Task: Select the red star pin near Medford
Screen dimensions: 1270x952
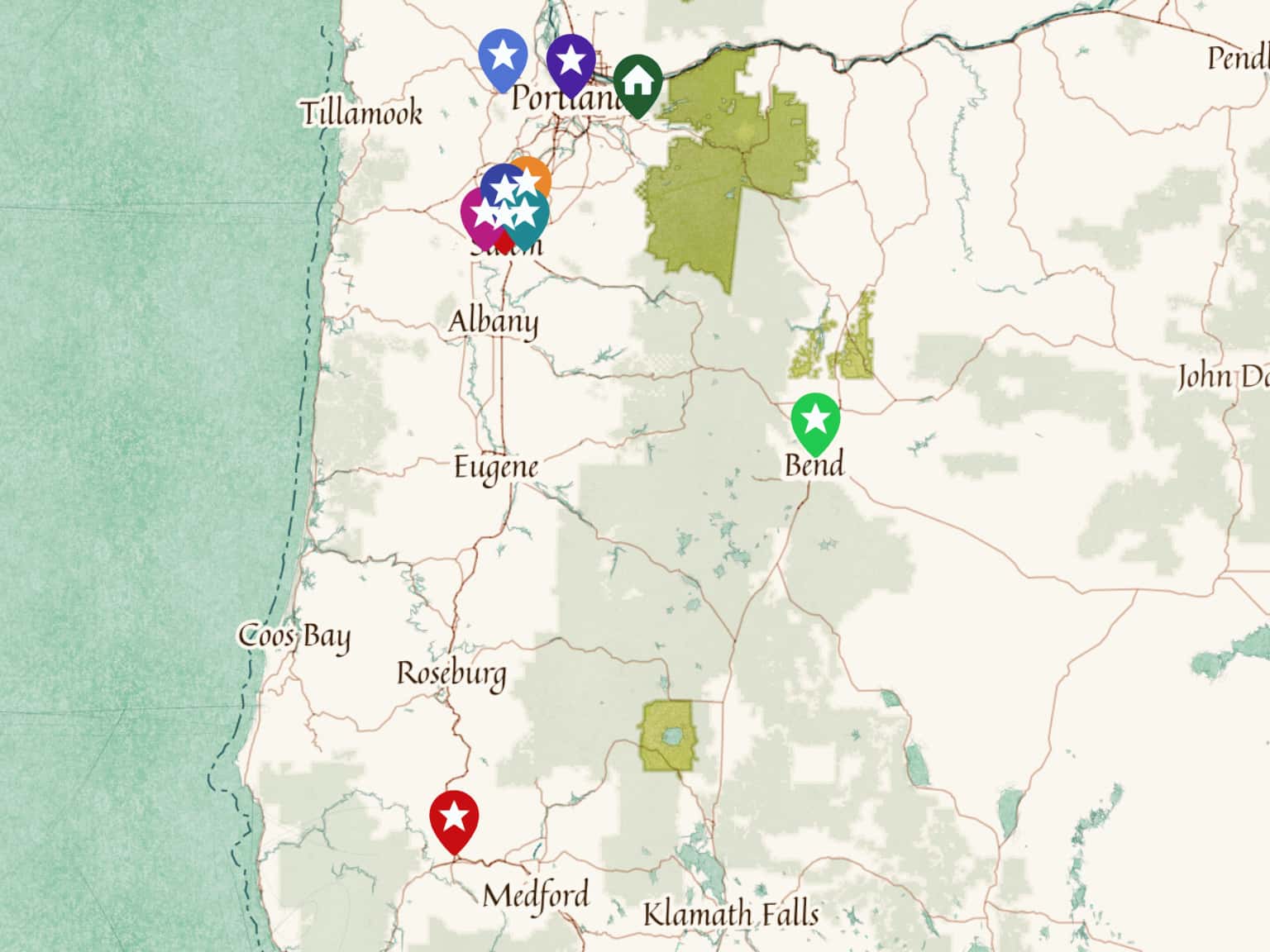Action: point(454,817)
